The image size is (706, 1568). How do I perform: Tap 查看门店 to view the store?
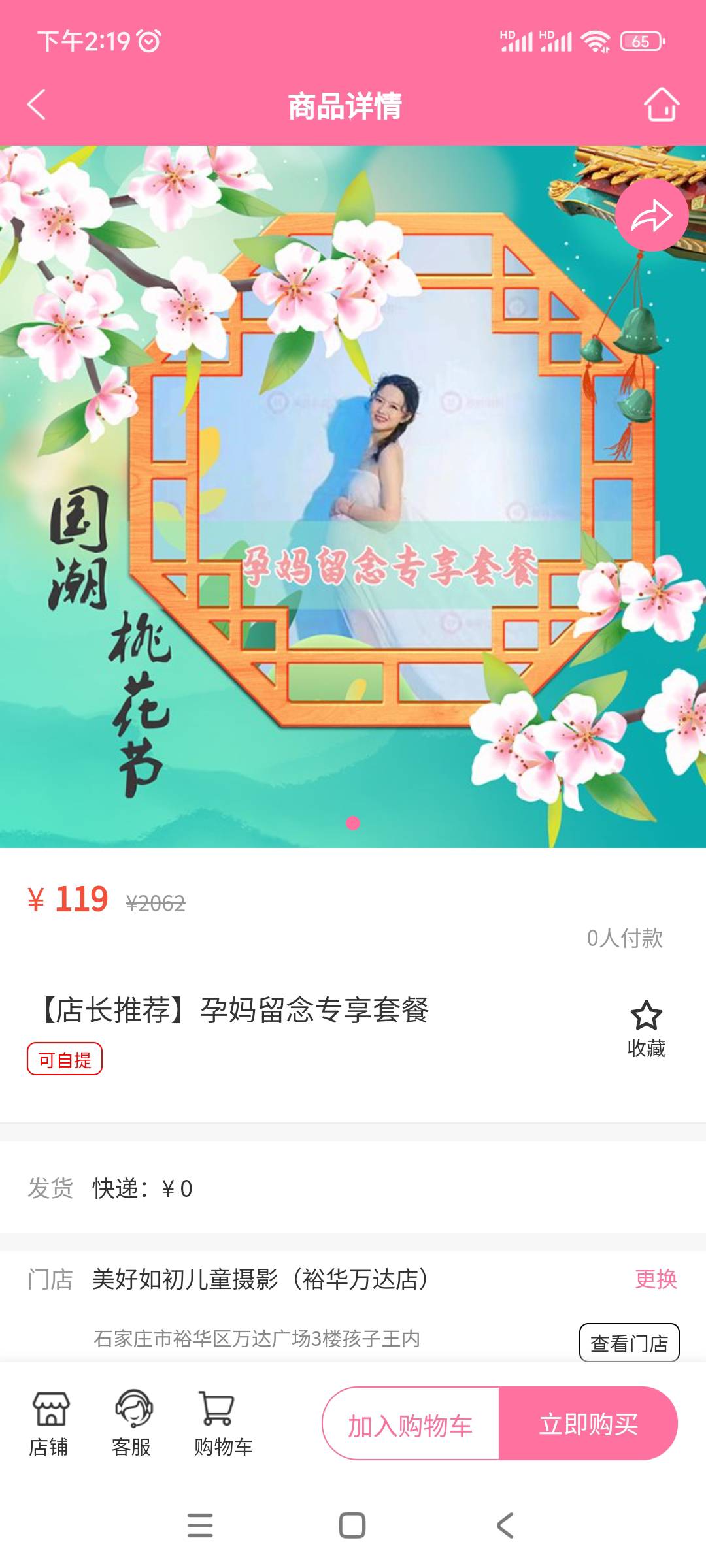(629, 1343)
